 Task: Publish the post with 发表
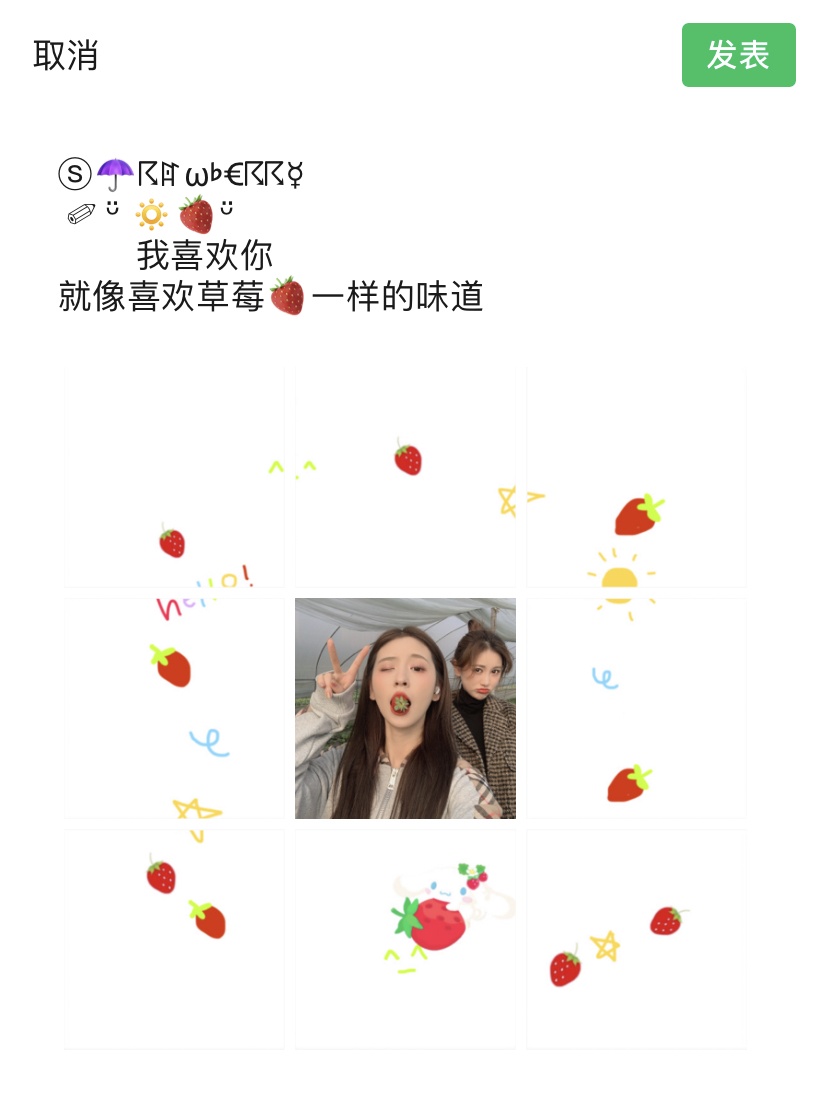738,55
